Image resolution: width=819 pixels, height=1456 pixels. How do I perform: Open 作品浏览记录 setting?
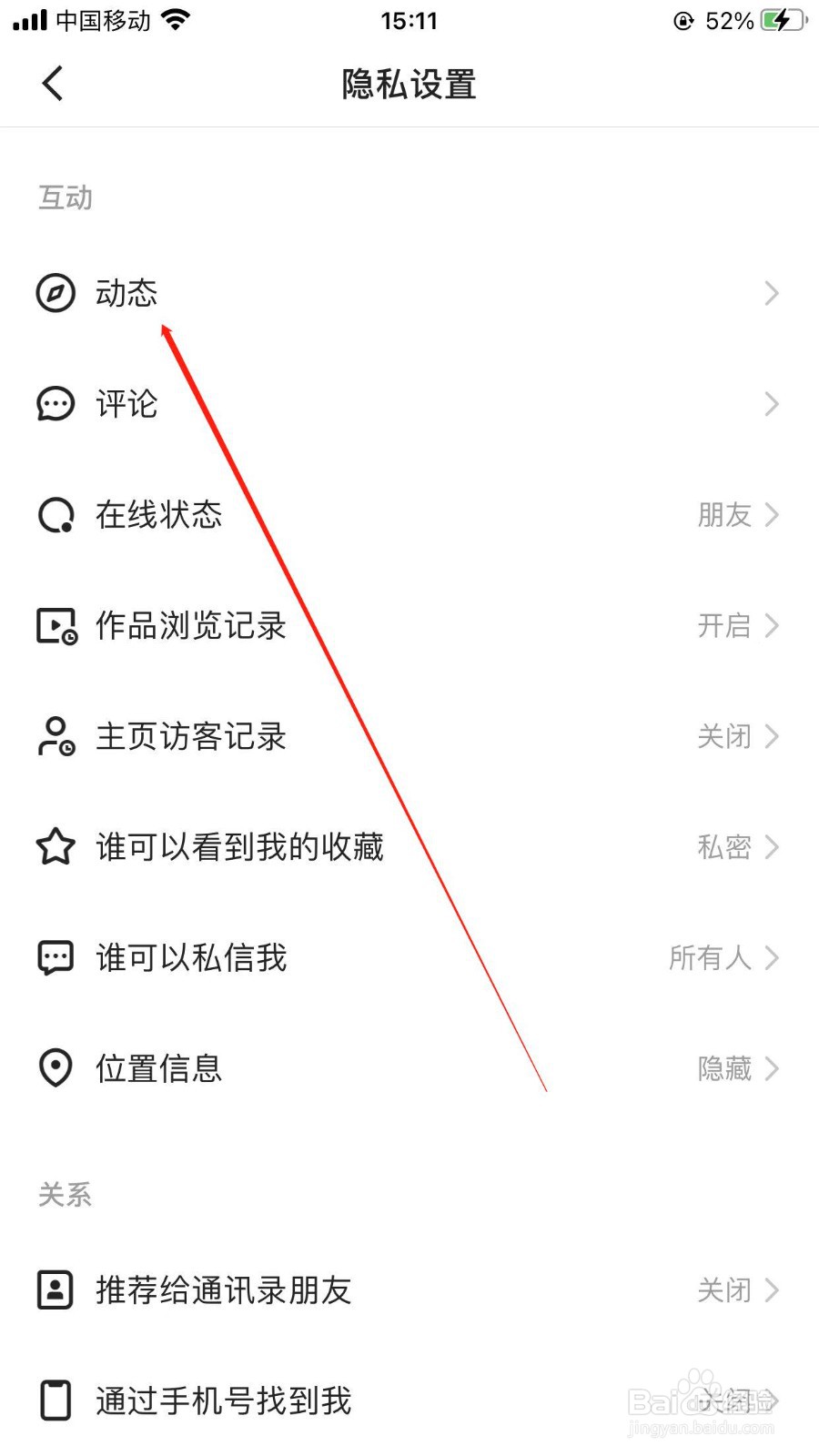(x=409, y=626)
